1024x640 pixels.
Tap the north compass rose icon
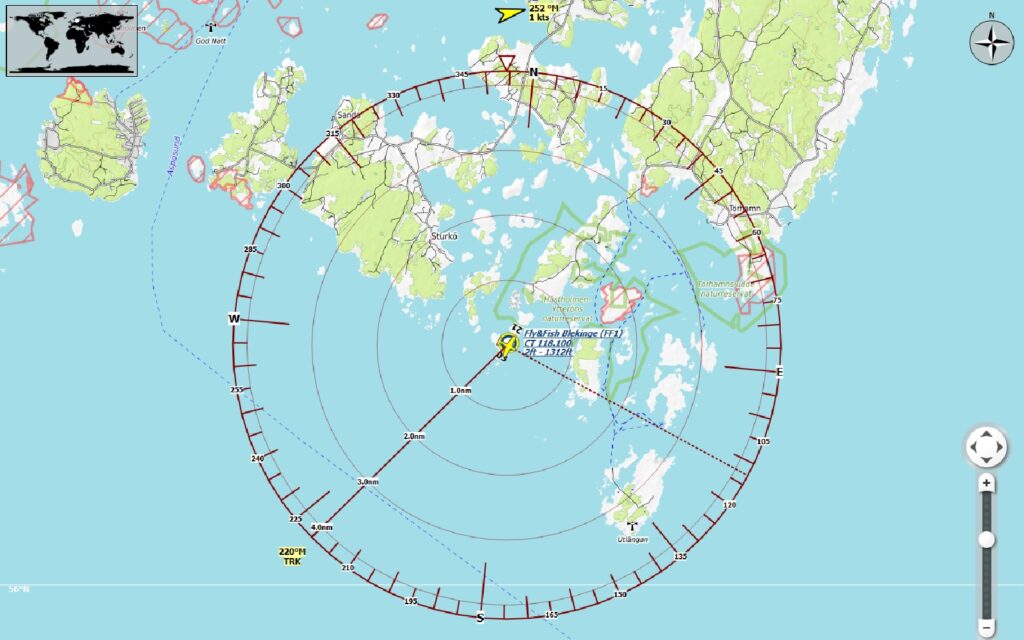991,42
